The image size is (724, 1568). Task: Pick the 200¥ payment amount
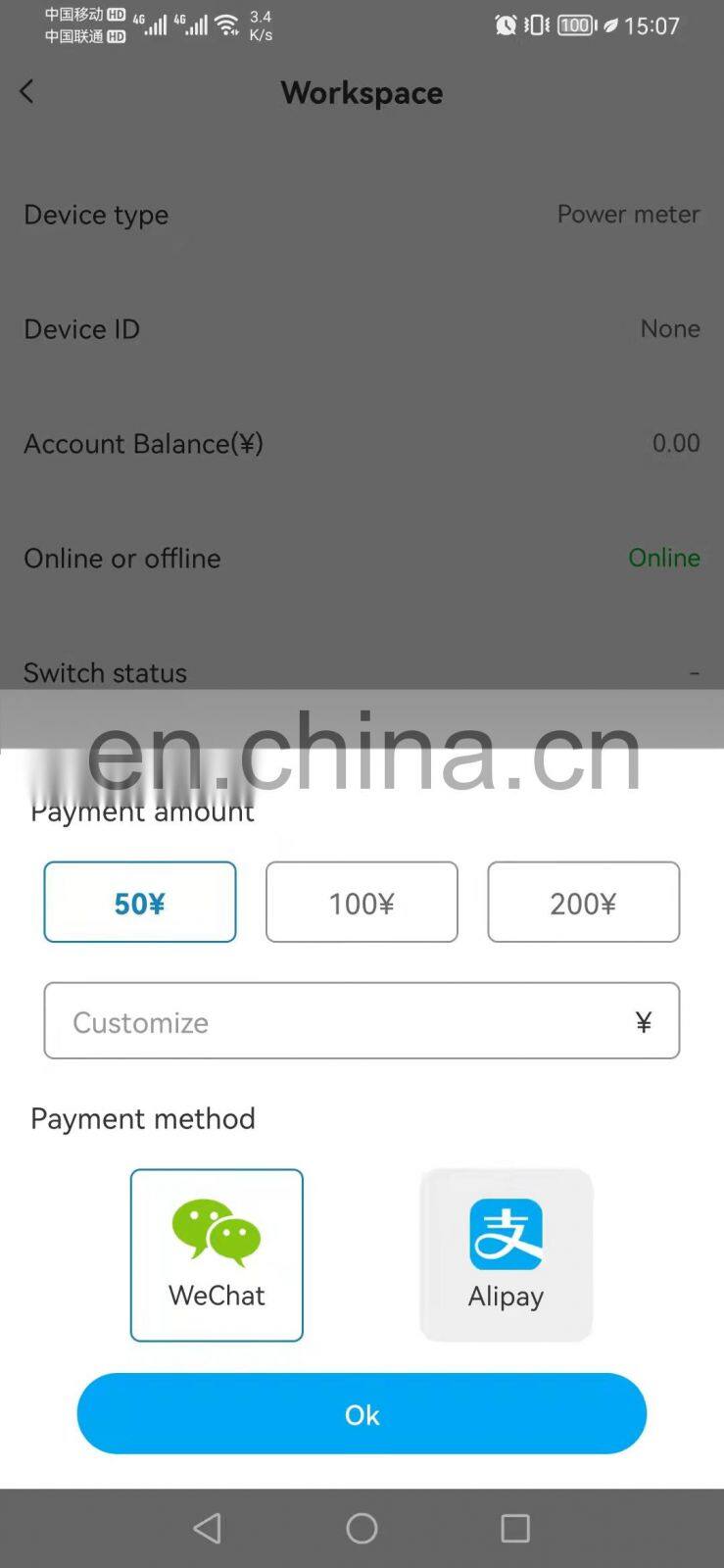(x=583, y=902)
